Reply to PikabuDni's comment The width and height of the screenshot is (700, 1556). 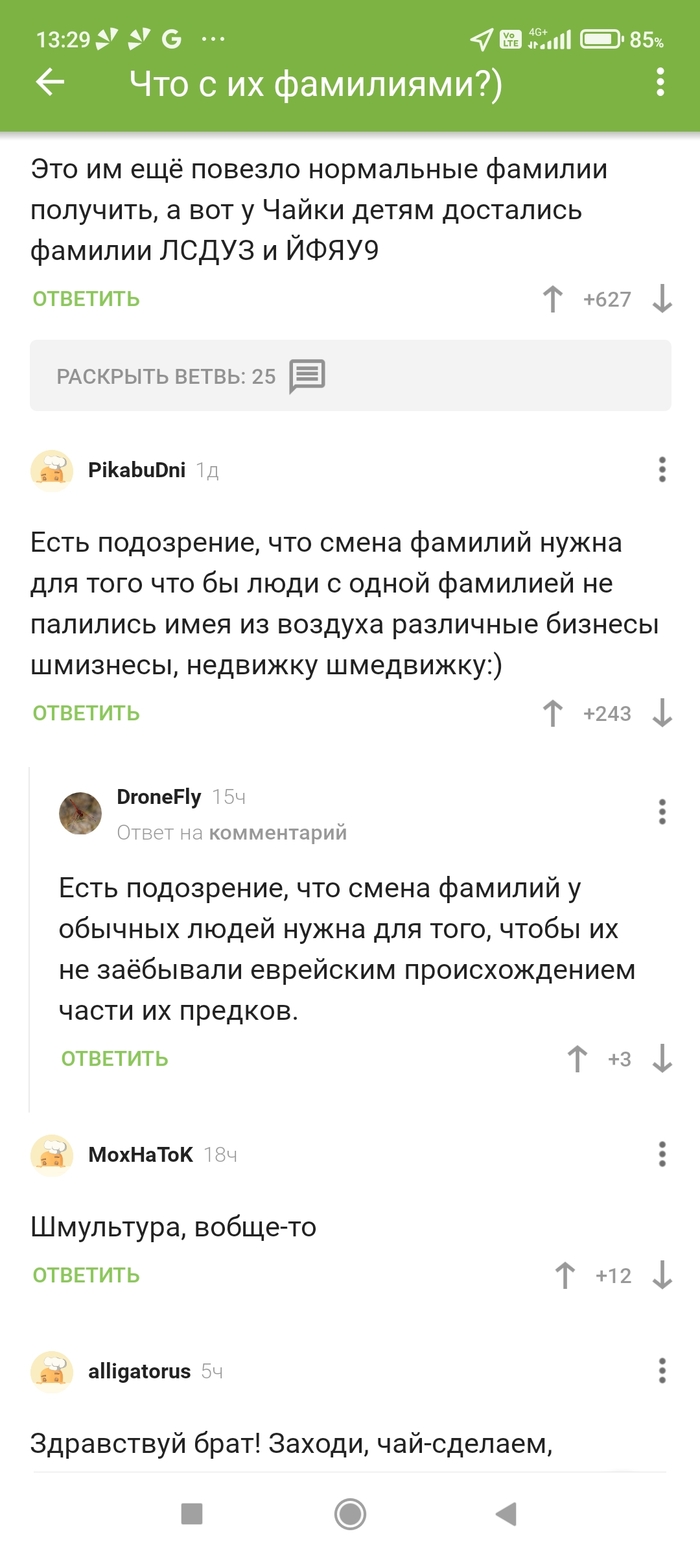tap(86, 713)
